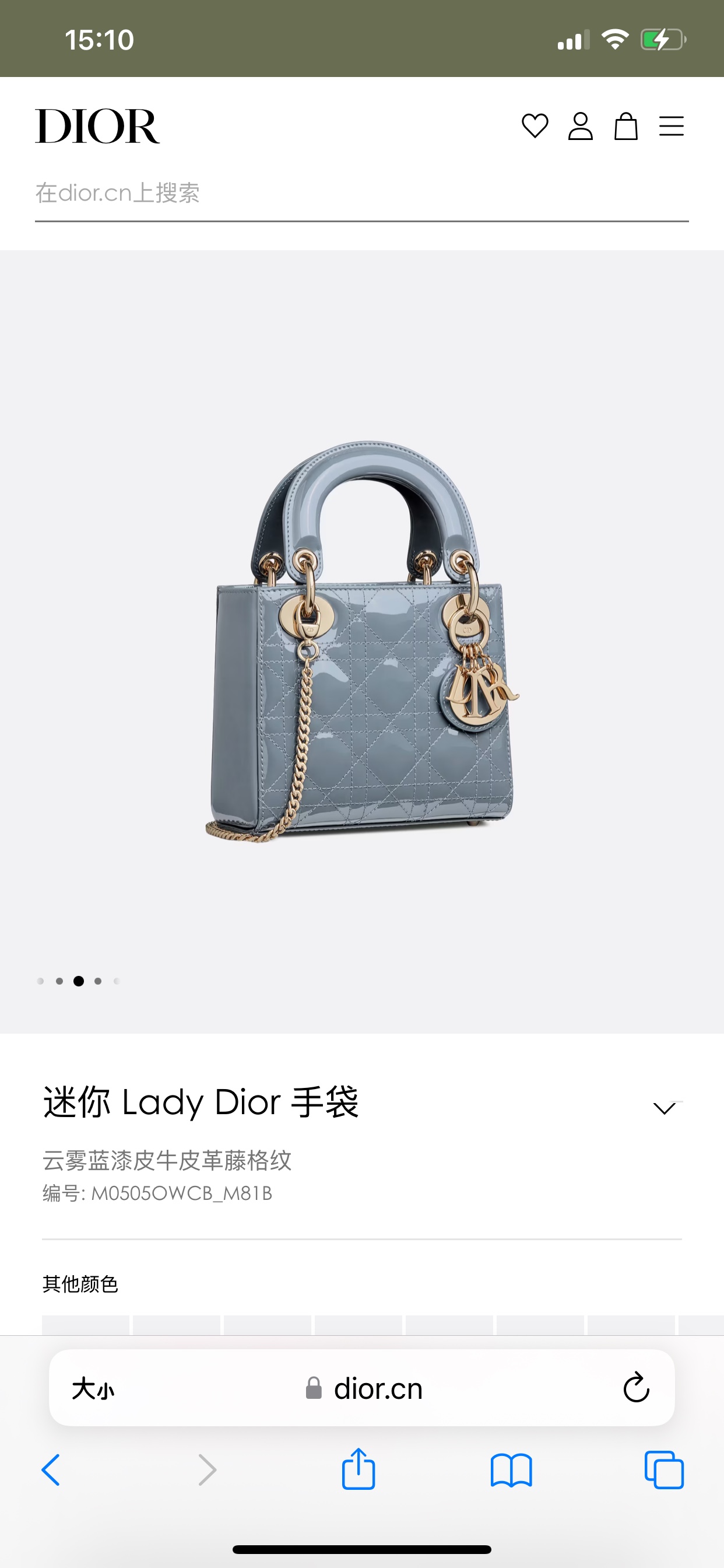Viewport: 724px width, 1568px height.
Task: Open the wishlist heart icon
Action: [x=535, y=126]
